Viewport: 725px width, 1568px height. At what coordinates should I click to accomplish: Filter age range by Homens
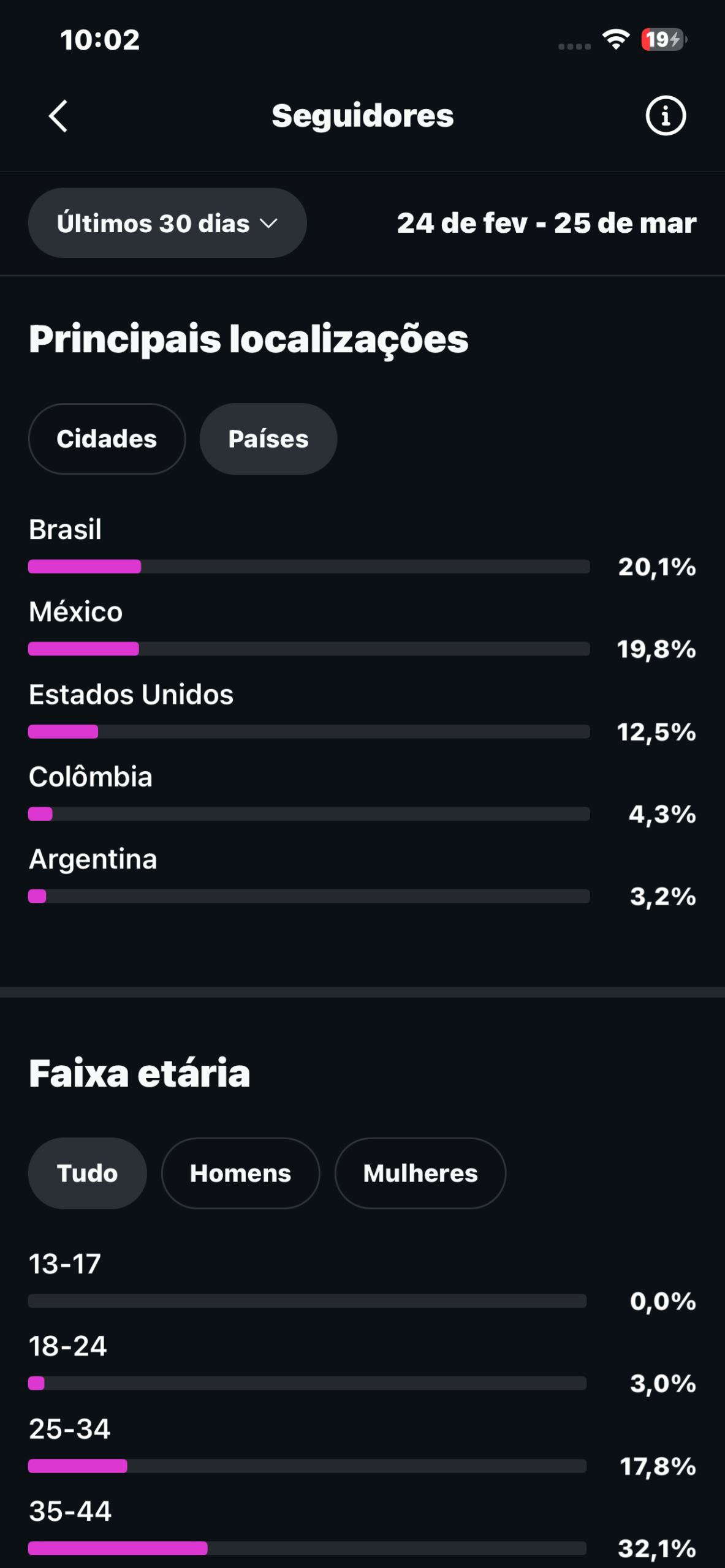(x=240, y=1173)
